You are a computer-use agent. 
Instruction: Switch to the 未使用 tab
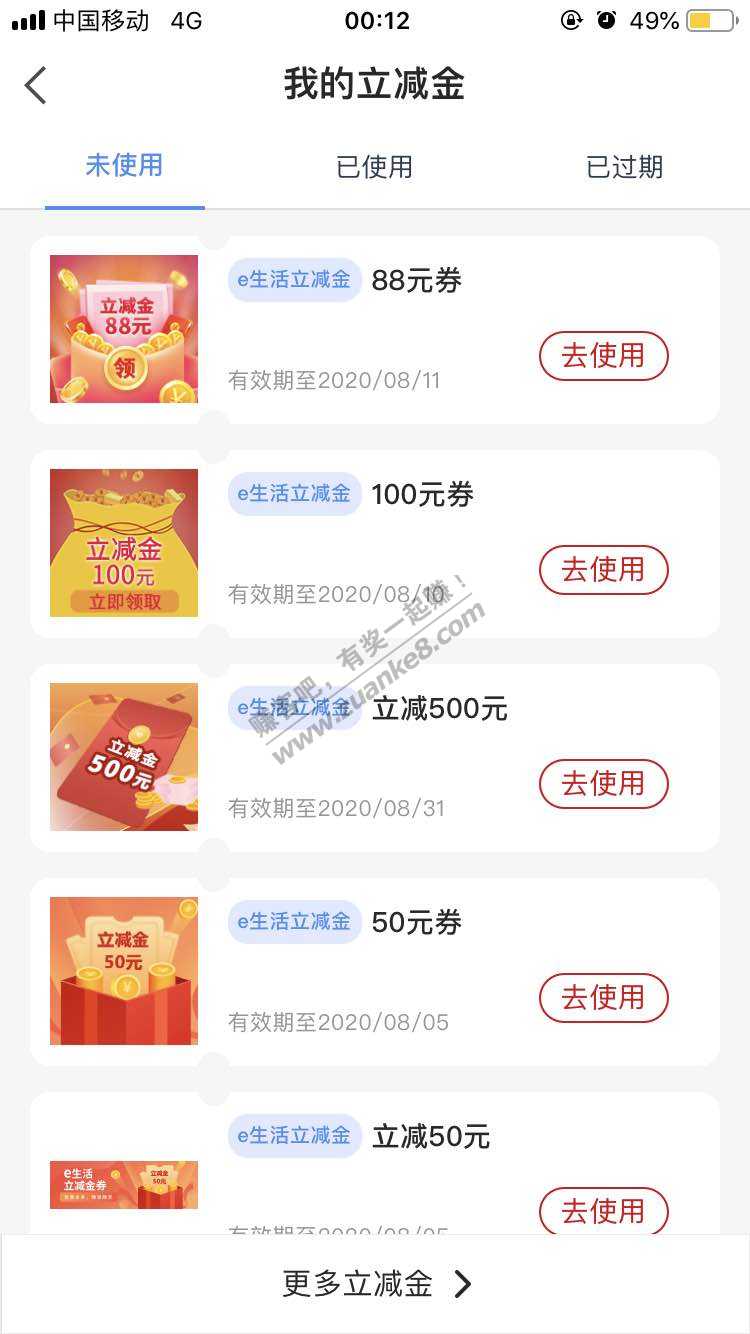click(124, 166)
